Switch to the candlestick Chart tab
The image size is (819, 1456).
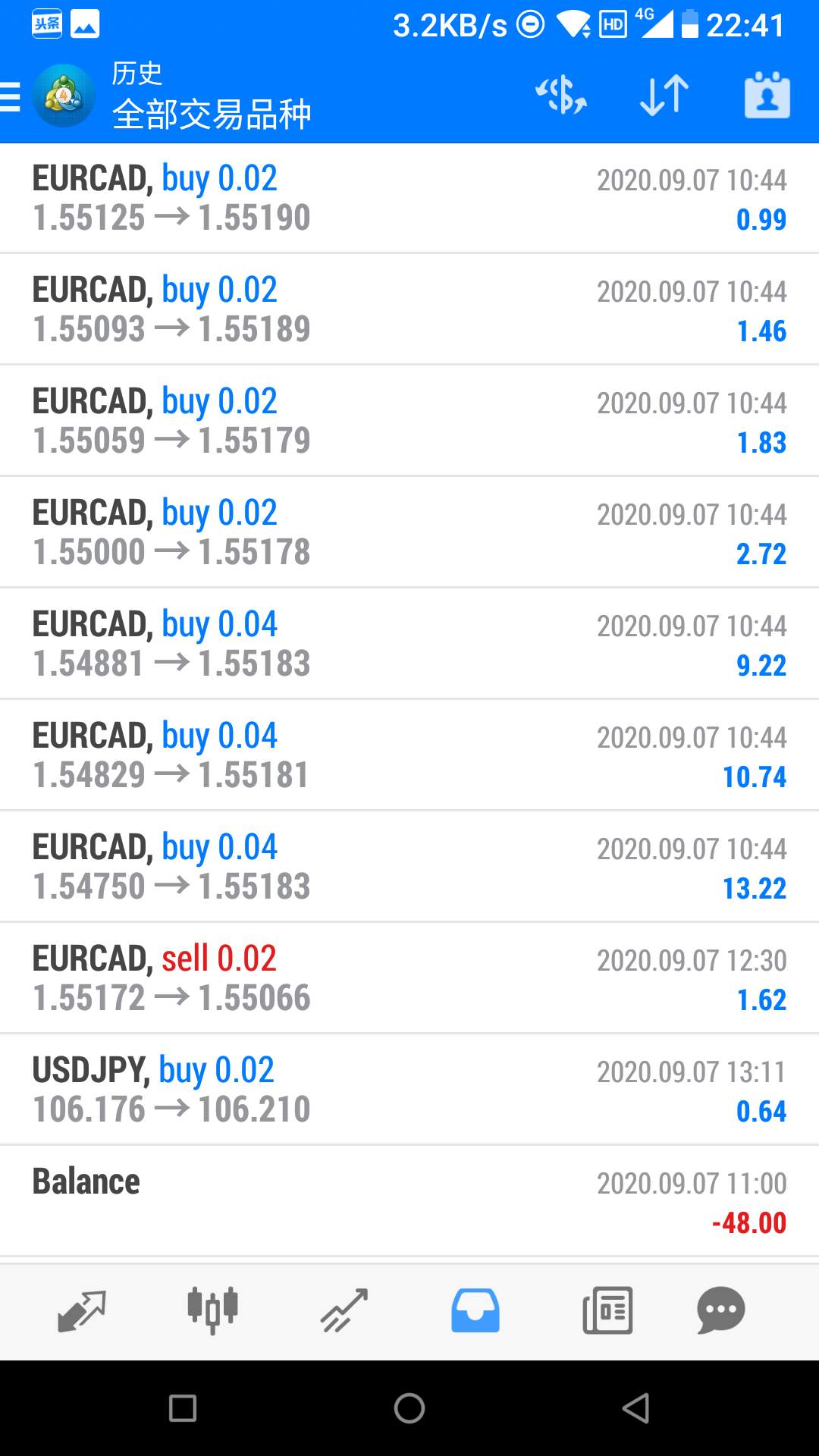click(213, 1310)
